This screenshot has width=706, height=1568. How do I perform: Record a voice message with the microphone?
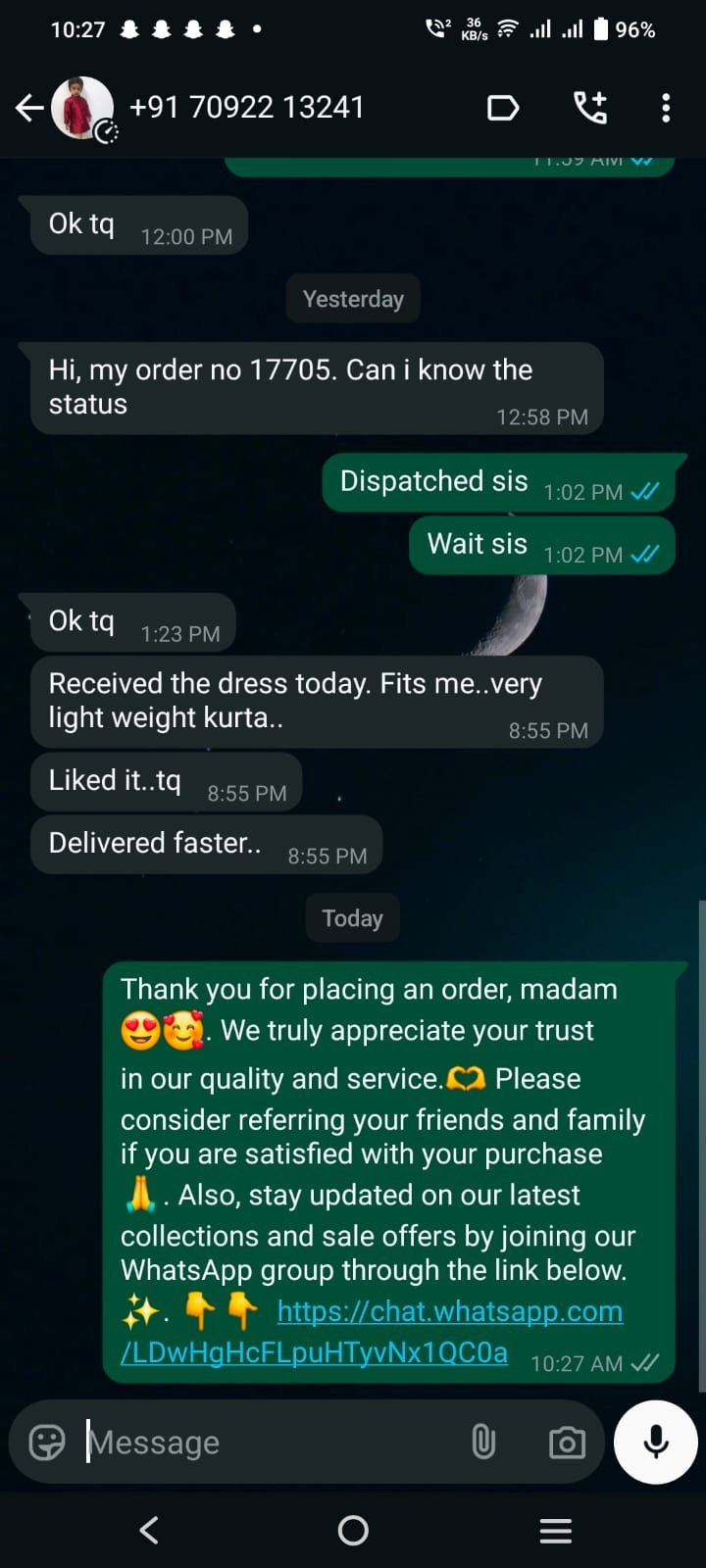click(x=656, y=1442)
